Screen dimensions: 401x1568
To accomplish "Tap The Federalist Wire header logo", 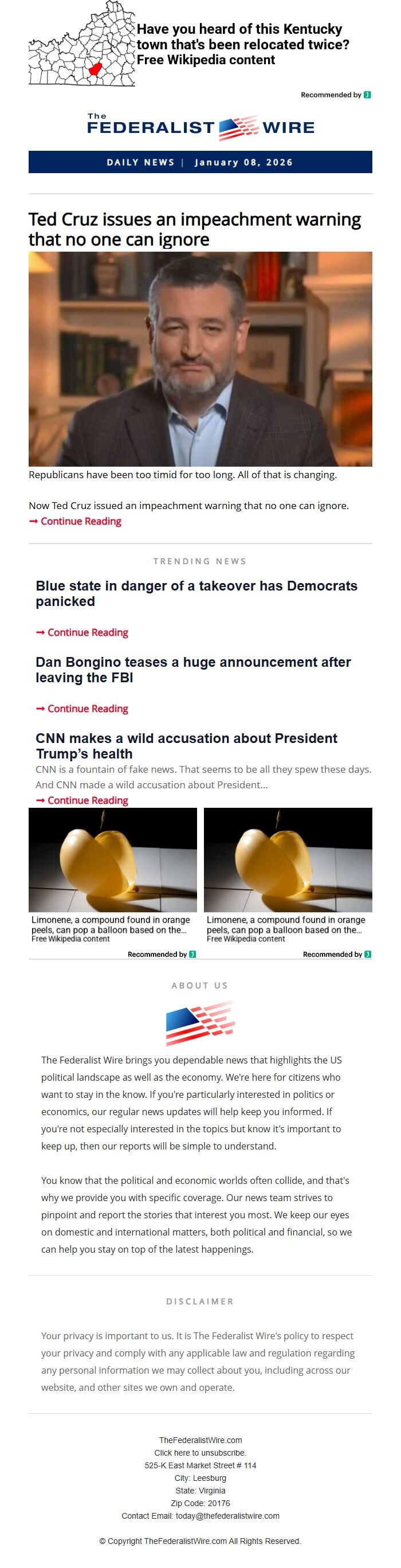I will click(200, 127).
